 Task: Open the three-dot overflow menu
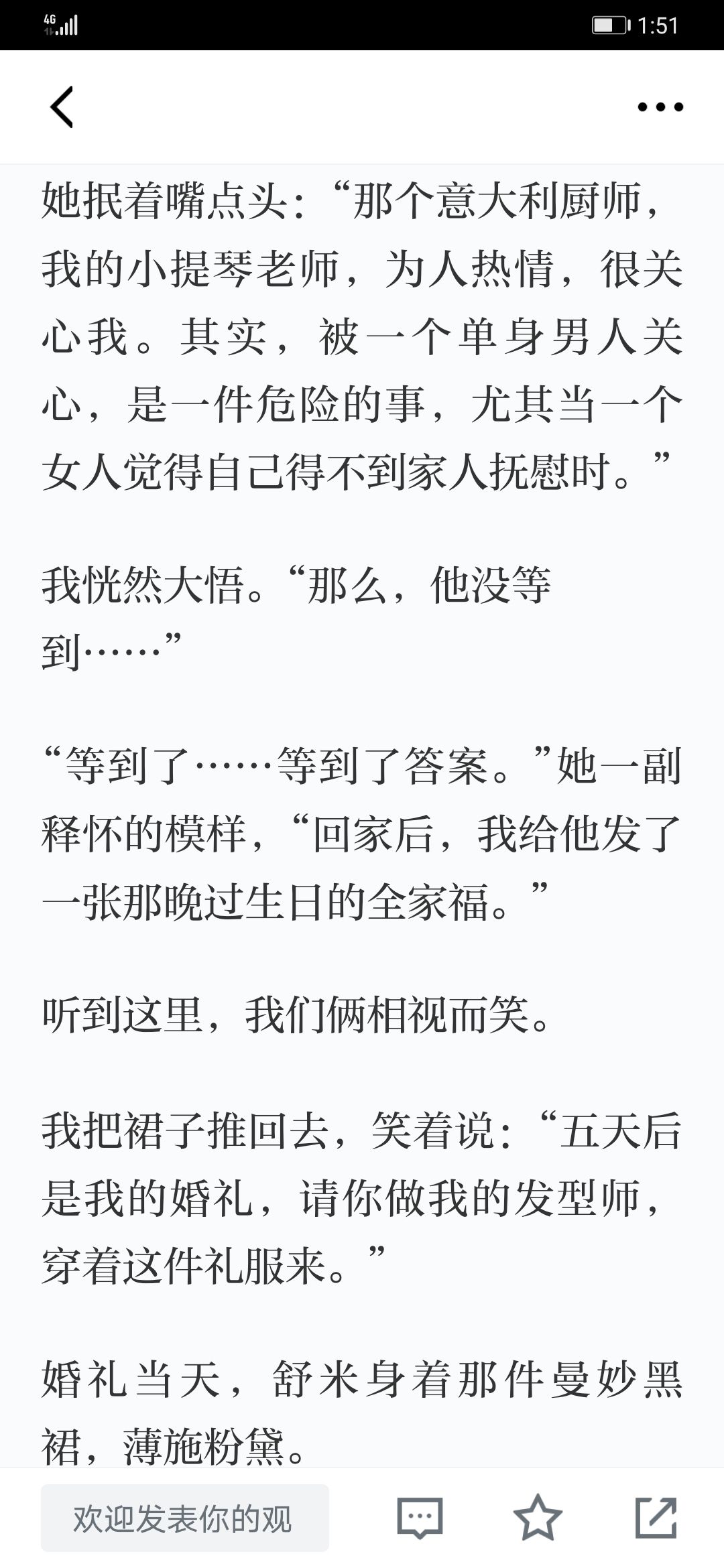[660, 107]
